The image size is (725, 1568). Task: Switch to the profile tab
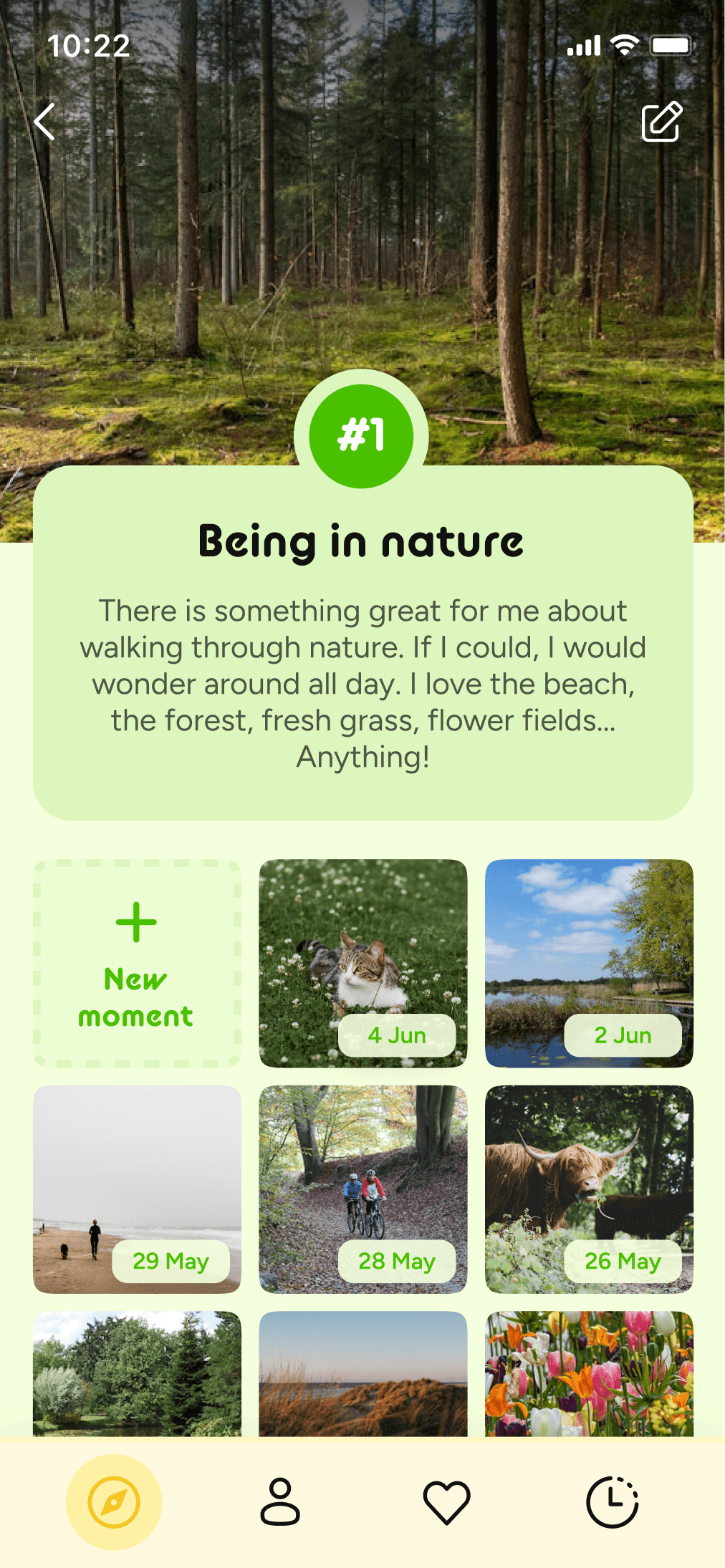[280, 1501]
